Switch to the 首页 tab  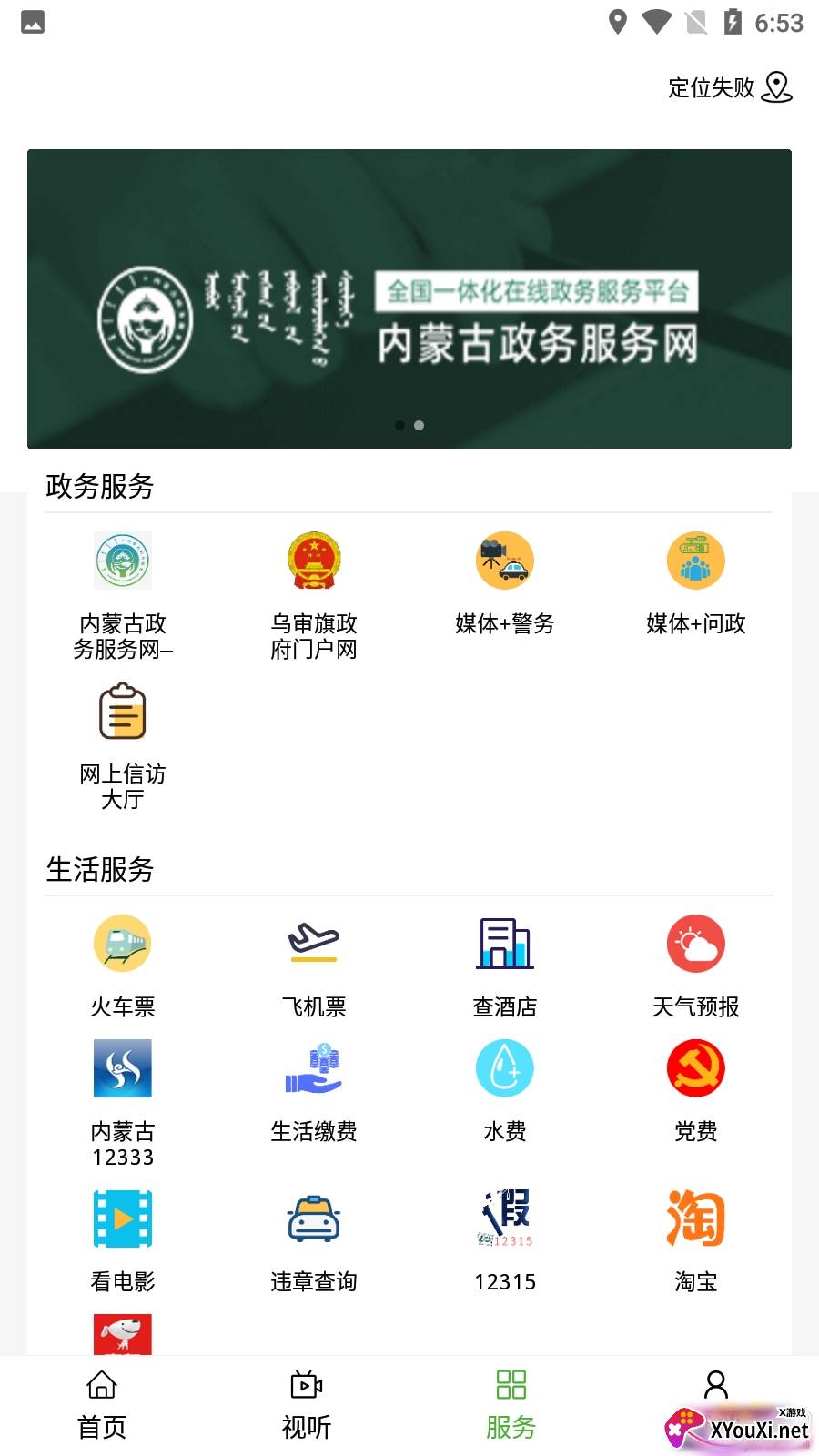tap(102, 1405)
